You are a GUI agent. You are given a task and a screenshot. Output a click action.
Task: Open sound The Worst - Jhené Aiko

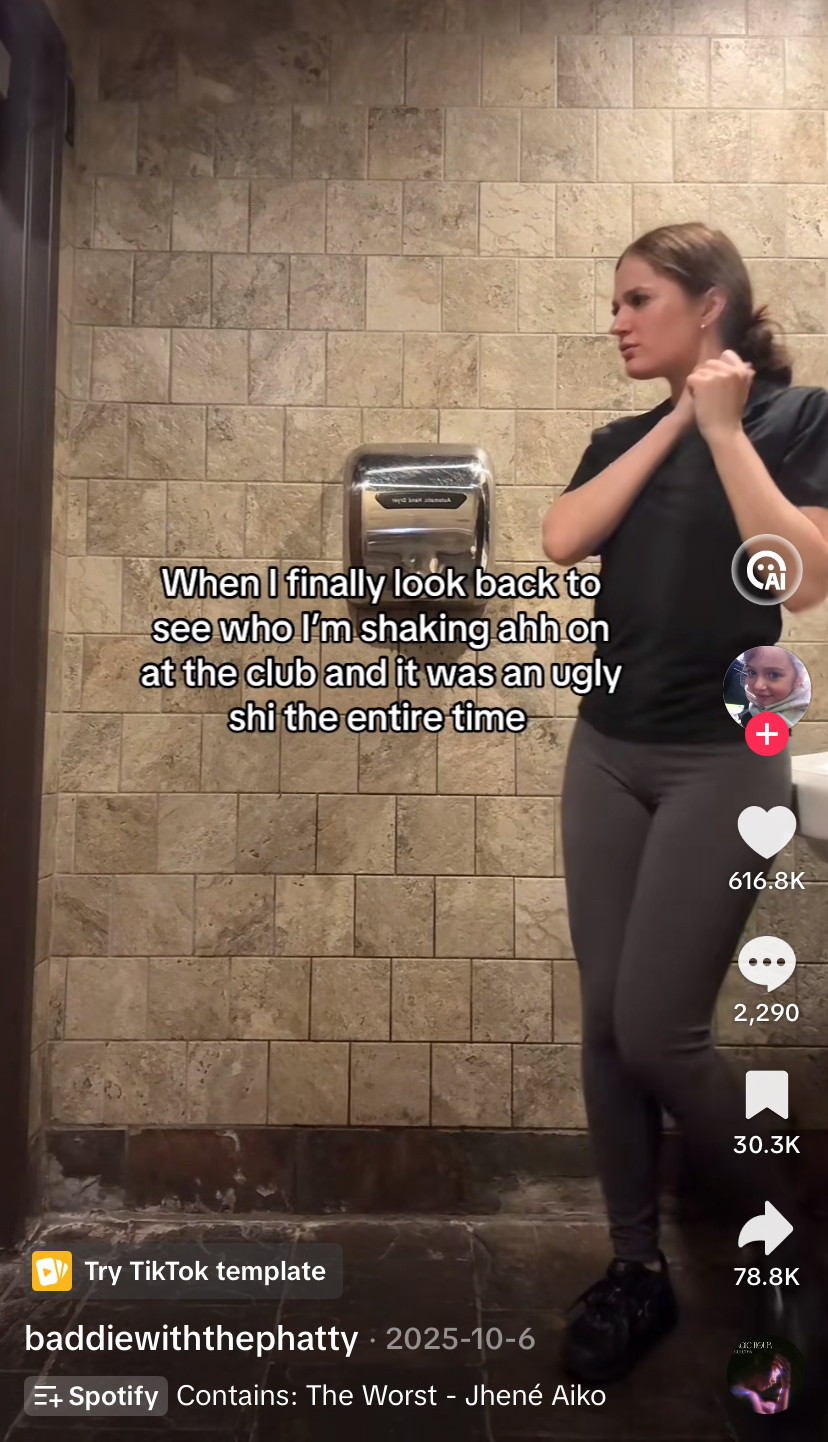(x=390, y=1396)
